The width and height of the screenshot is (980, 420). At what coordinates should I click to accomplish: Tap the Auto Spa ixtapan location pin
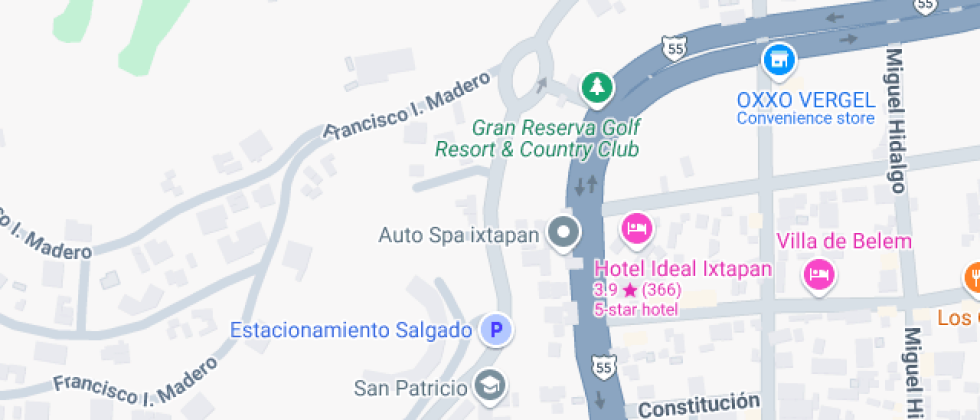point(564,233)
